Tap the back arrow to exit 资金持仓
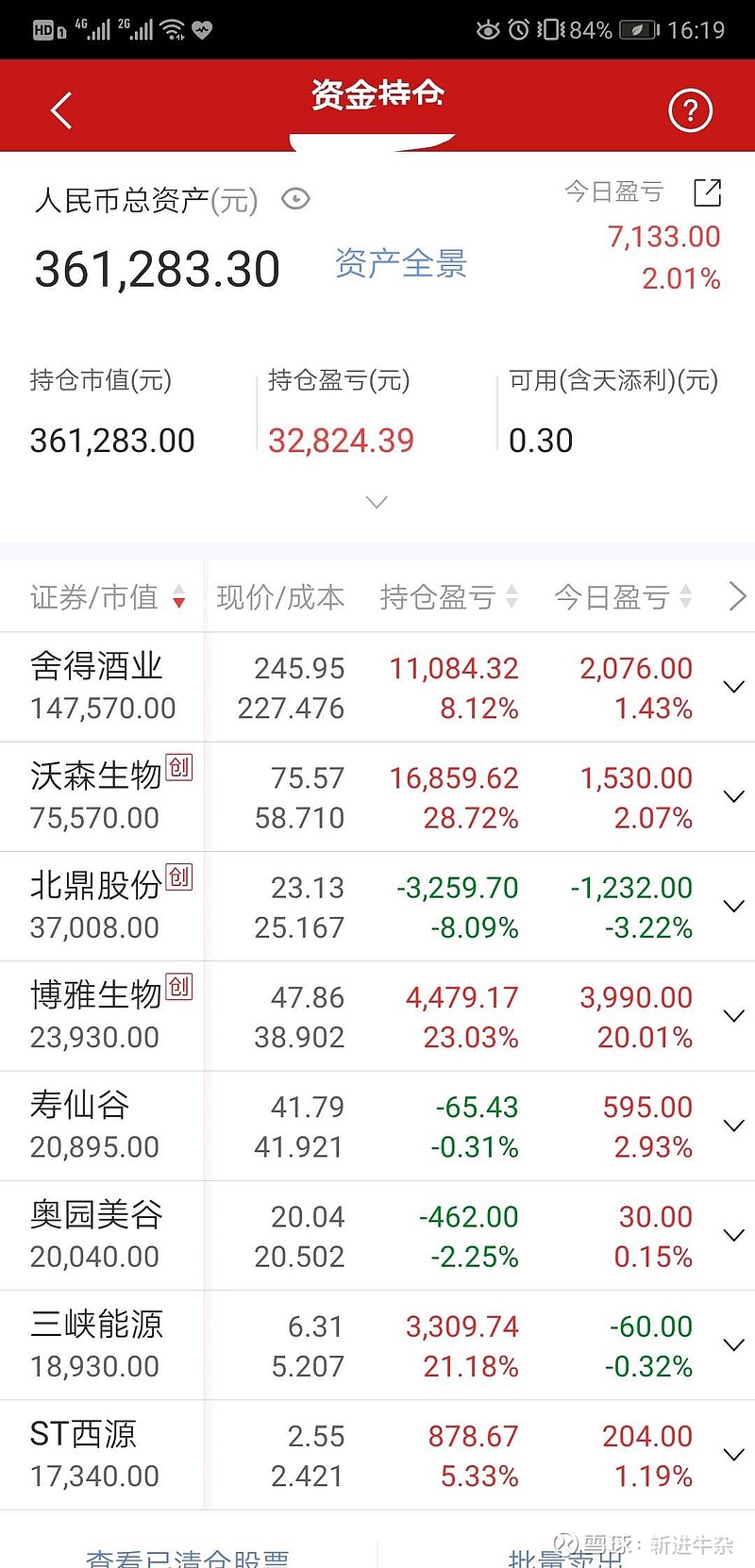This screenshot has height=1568, width=755. [x=60, y=109]
